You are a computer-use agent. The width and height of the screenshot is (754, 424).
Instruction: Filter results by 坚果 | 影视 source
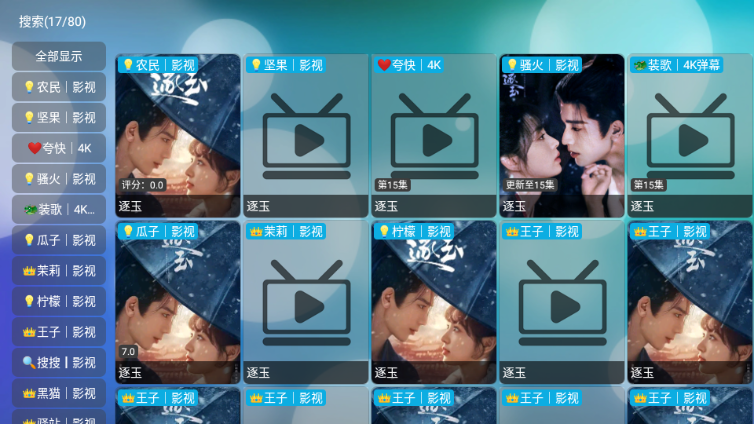(59, 118)
